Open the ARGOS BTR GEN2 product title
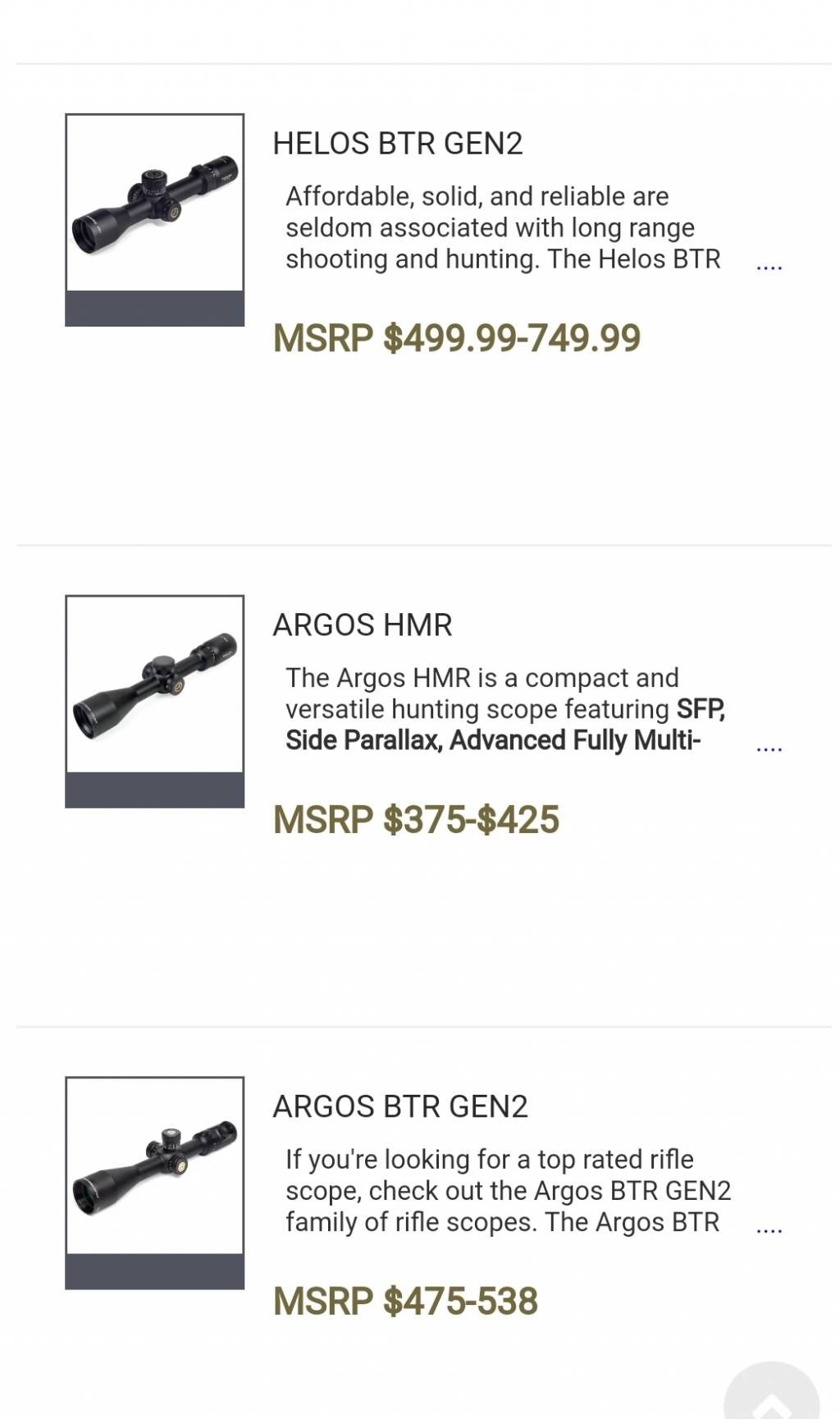The height and width of the screenshot is (1419, 840). pyautogui.click(x=399, y=1106)
